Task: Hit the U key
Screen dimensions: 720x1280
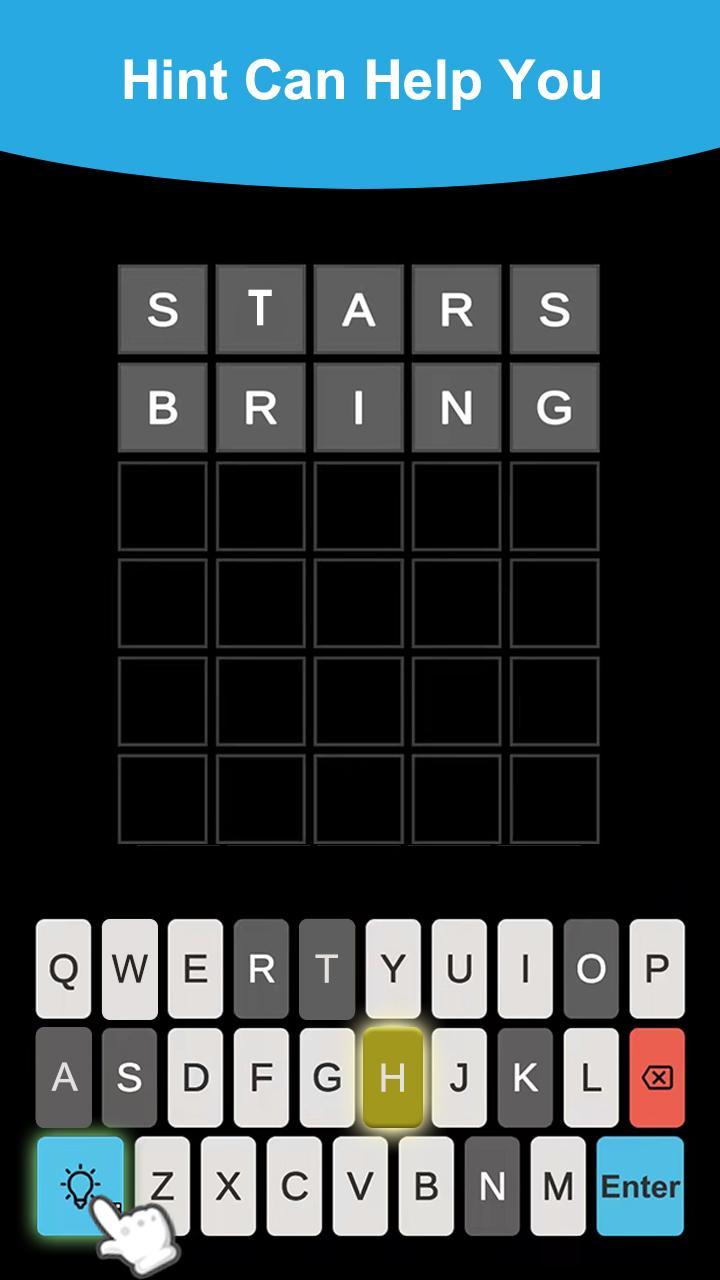Action: click(x=459, y=969)
